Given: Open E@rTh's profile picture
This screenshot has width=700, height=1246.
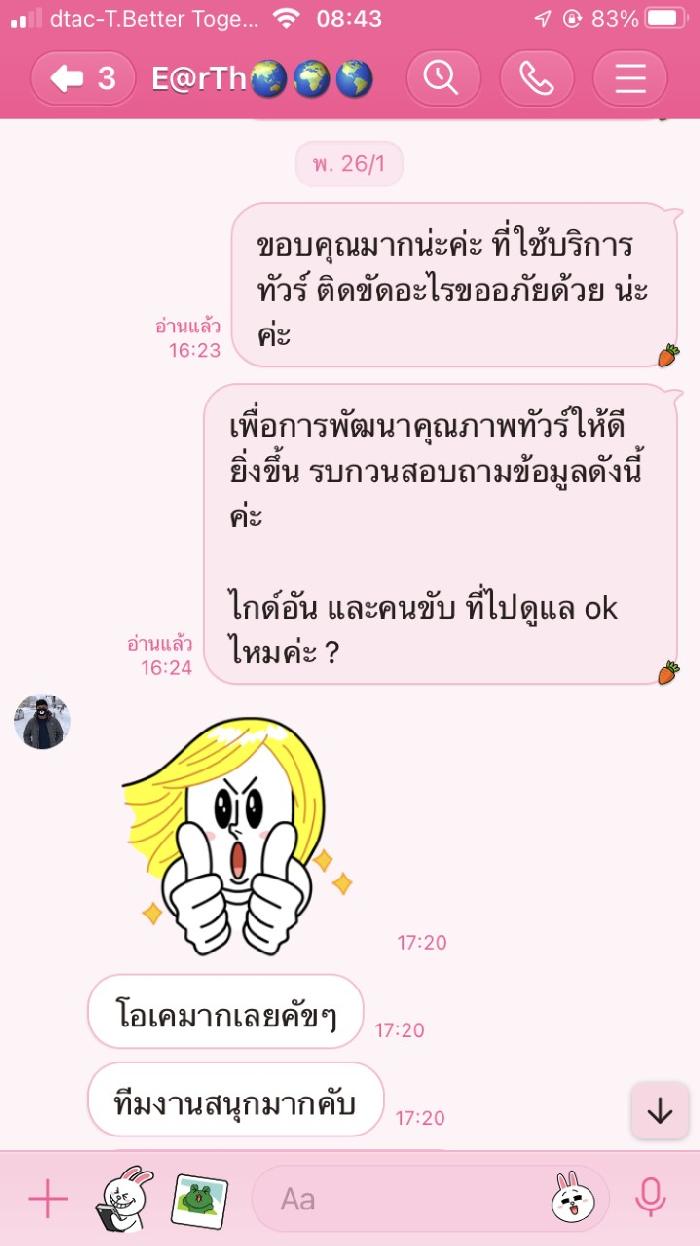Looking at the screenshot, I should click(x=42, y=722).
